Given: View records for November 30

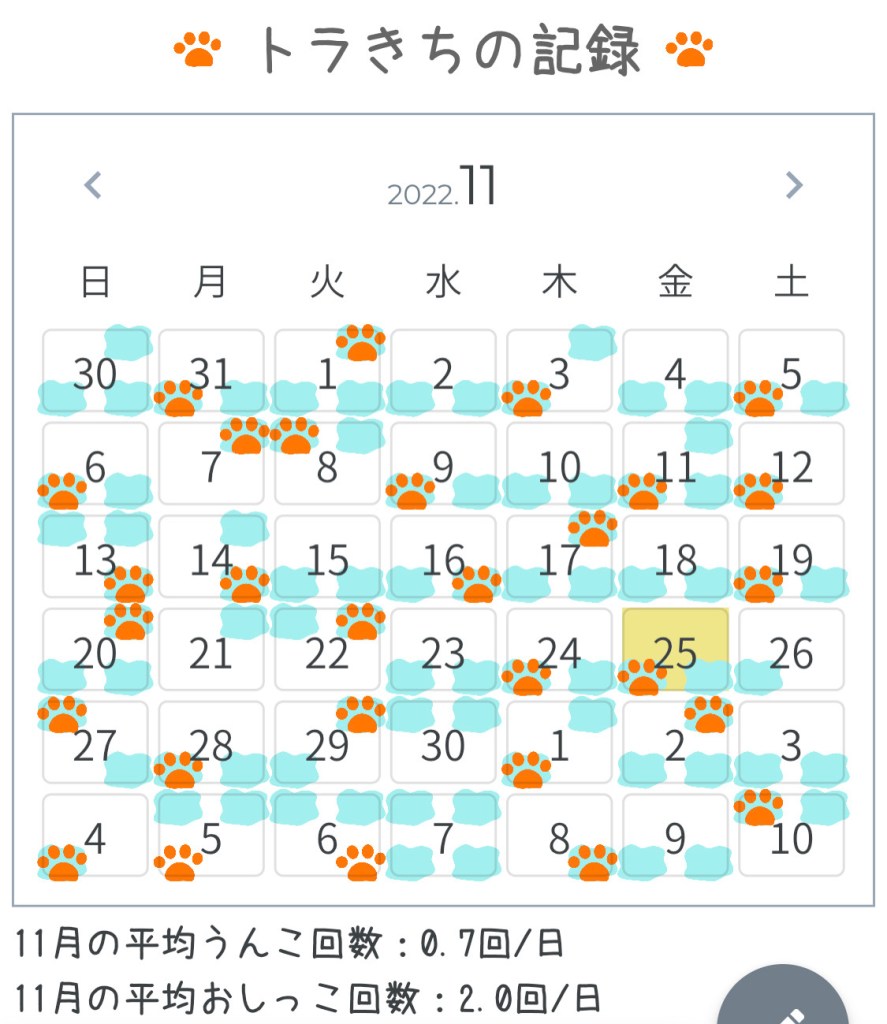Looking at the screenshot, I should point(443,744).
